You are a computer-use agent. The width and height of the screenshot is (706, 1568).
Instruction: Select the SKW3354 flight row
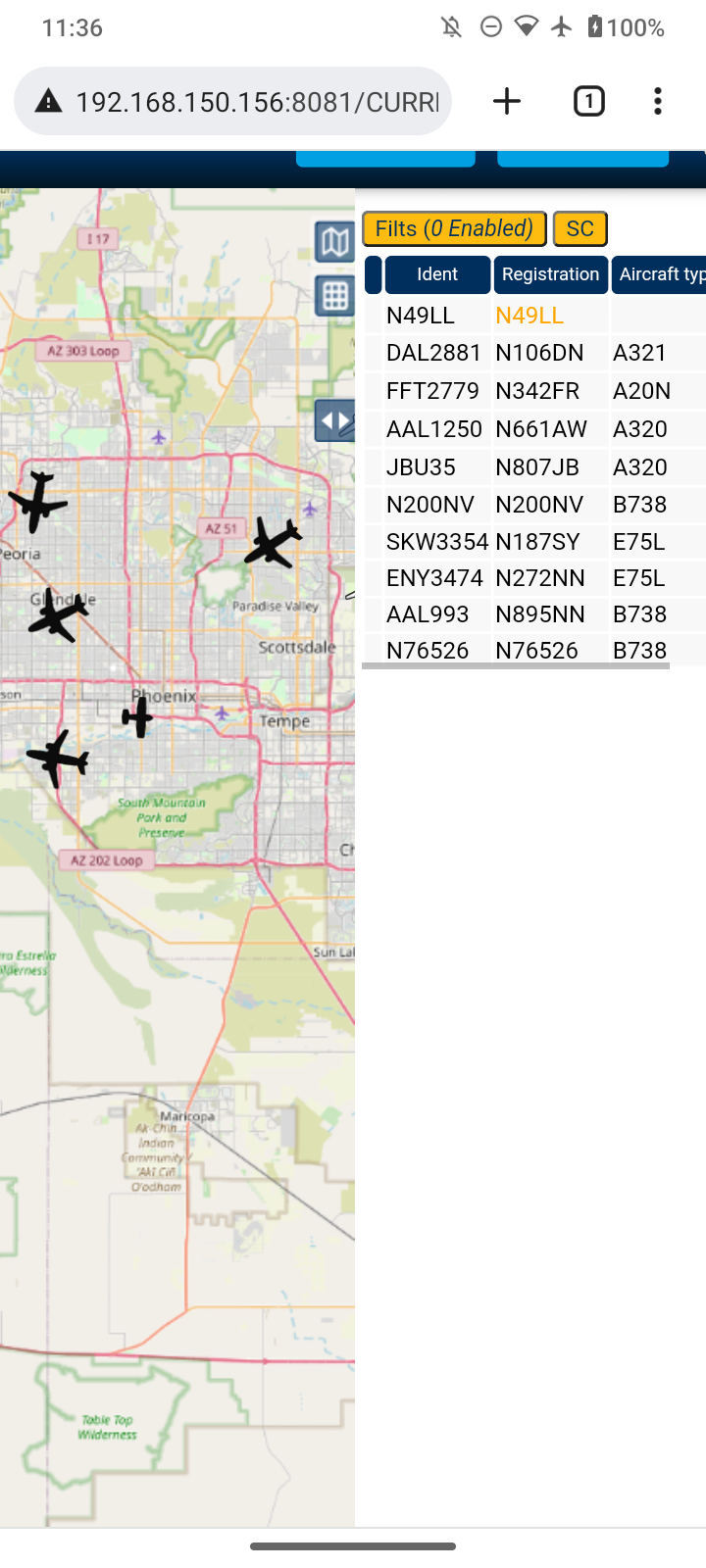534,542
